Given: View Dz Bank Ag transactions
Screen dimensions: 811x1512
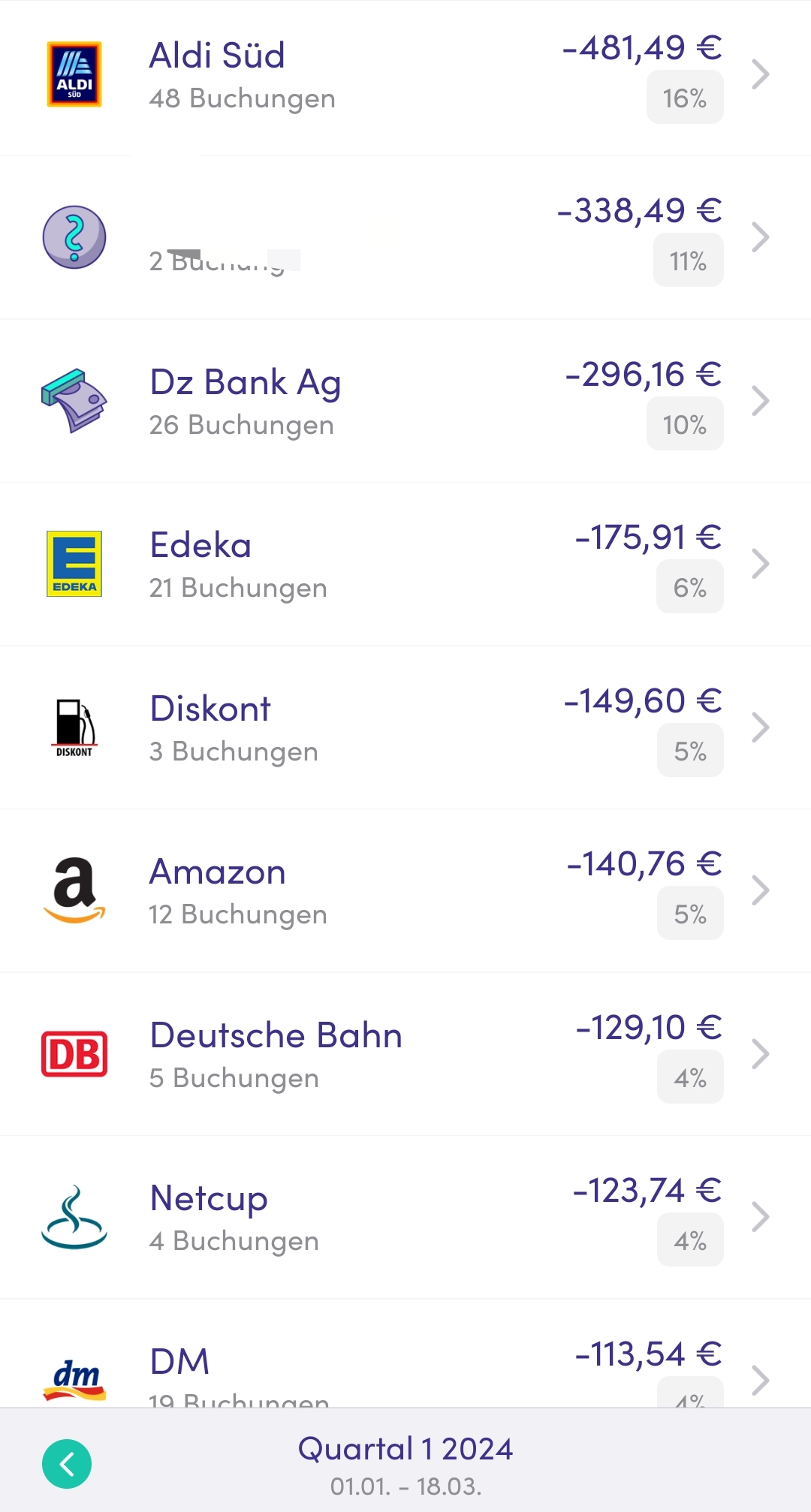Looking at the screenshot, I should 405,401.
